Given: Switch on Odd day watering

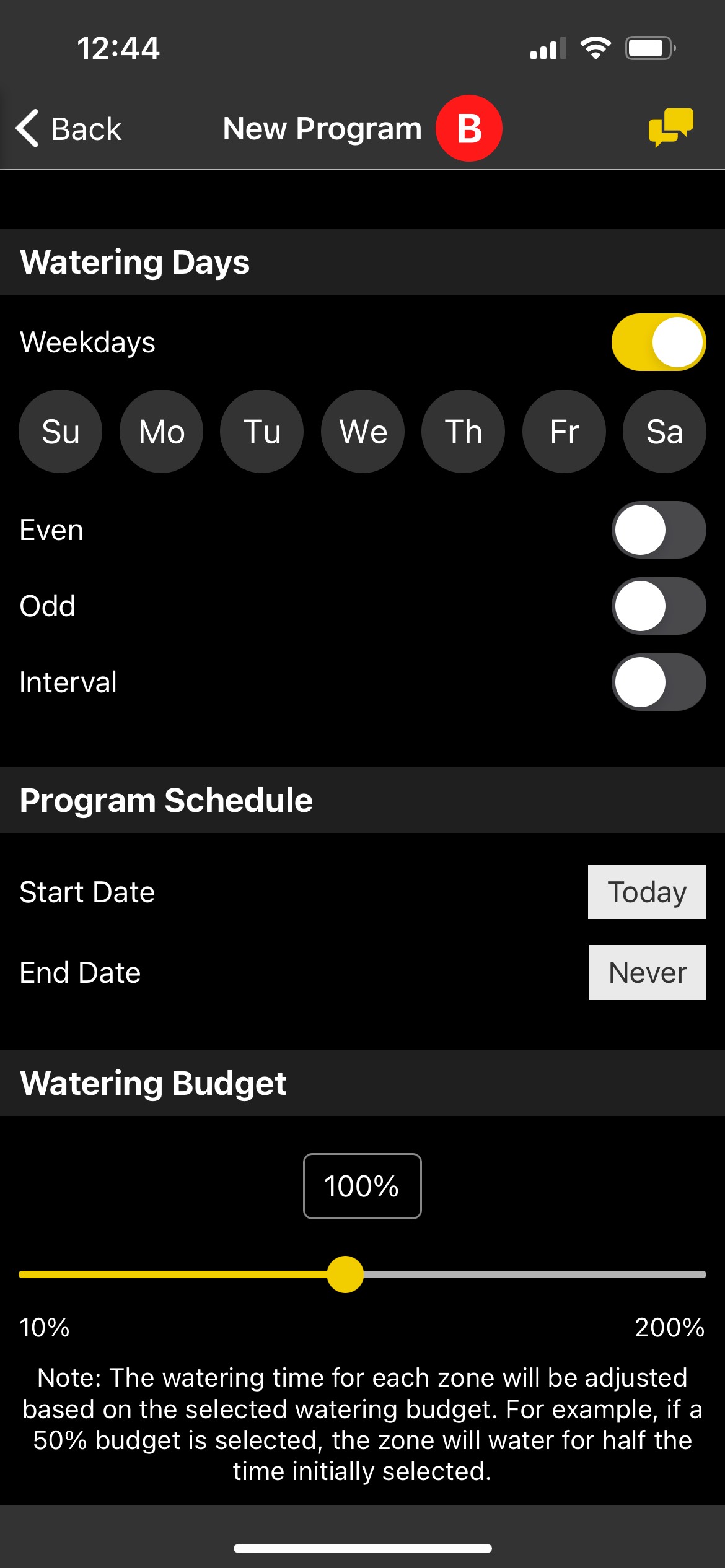Looking at the screenshot, I should (658, 606).
